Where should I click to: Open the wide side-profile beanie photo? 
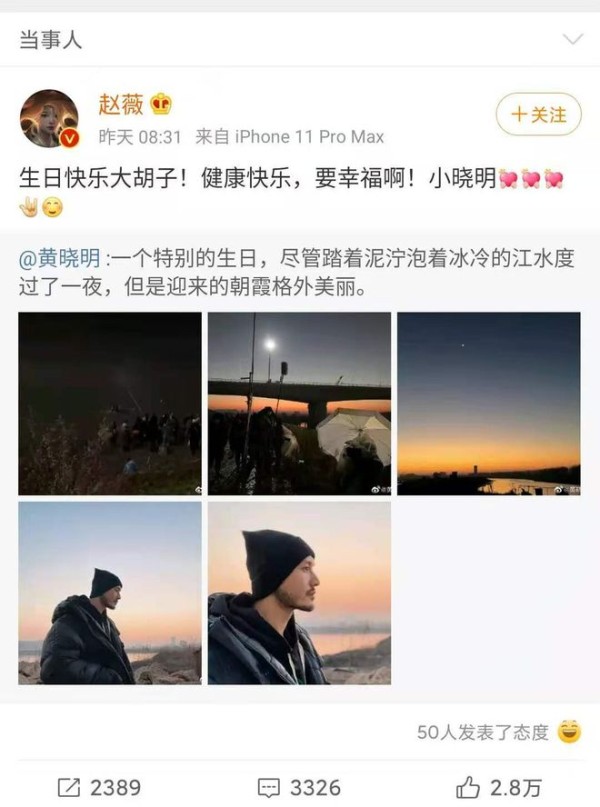pyautogui.click(x=110, y=592)
